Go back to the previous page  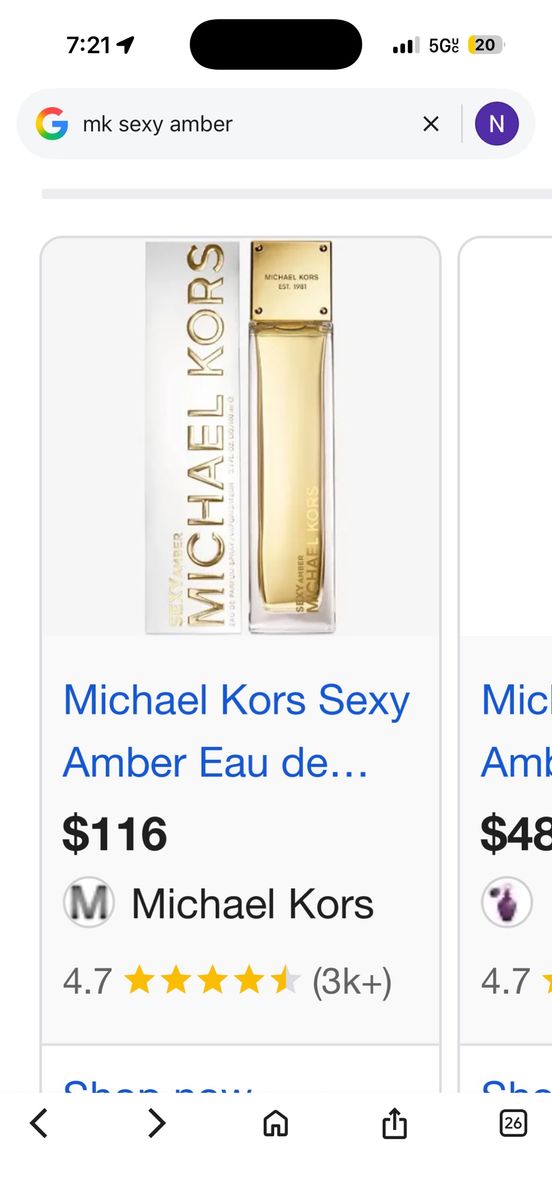pos(39,1124)
